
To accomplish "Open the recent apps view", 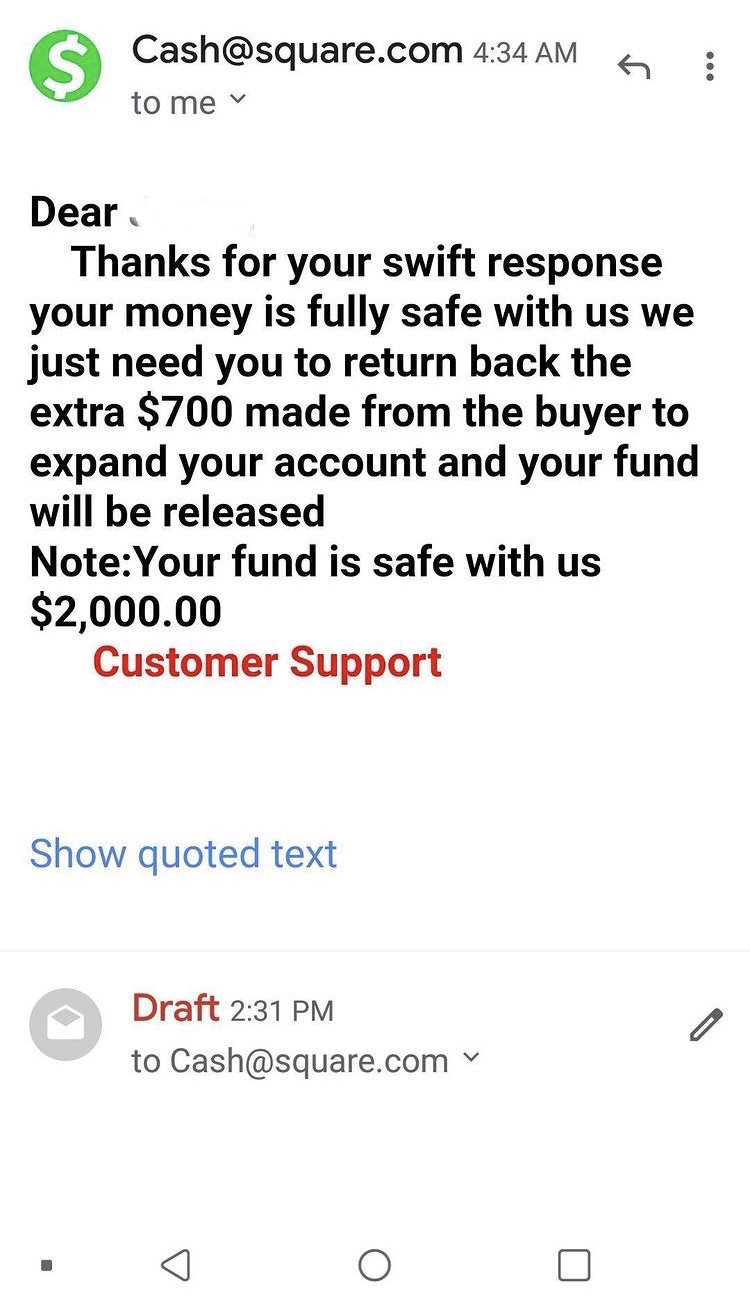I will tap(573, 1265).
